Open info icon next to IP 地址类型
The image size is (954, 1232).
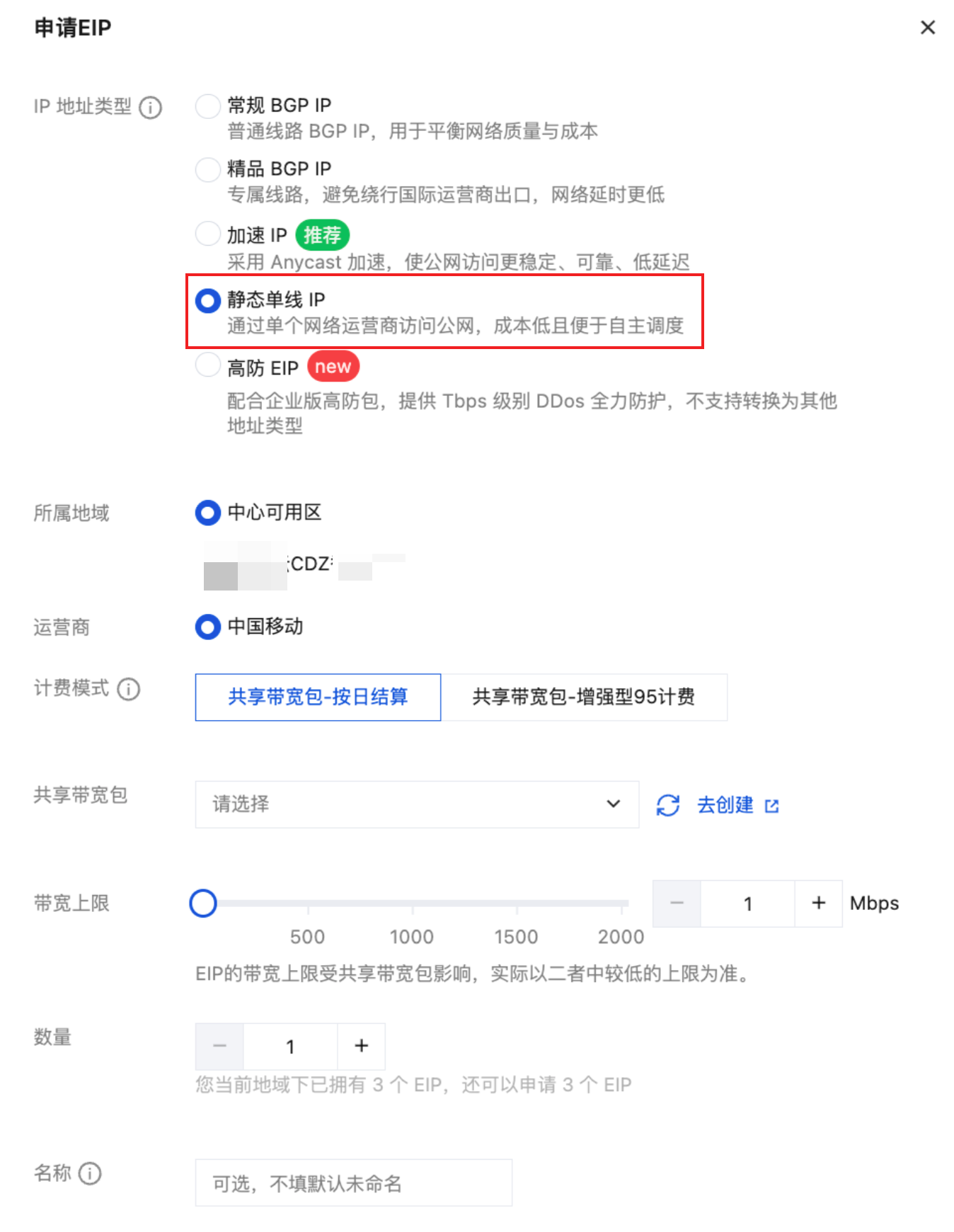coord(151,108)
